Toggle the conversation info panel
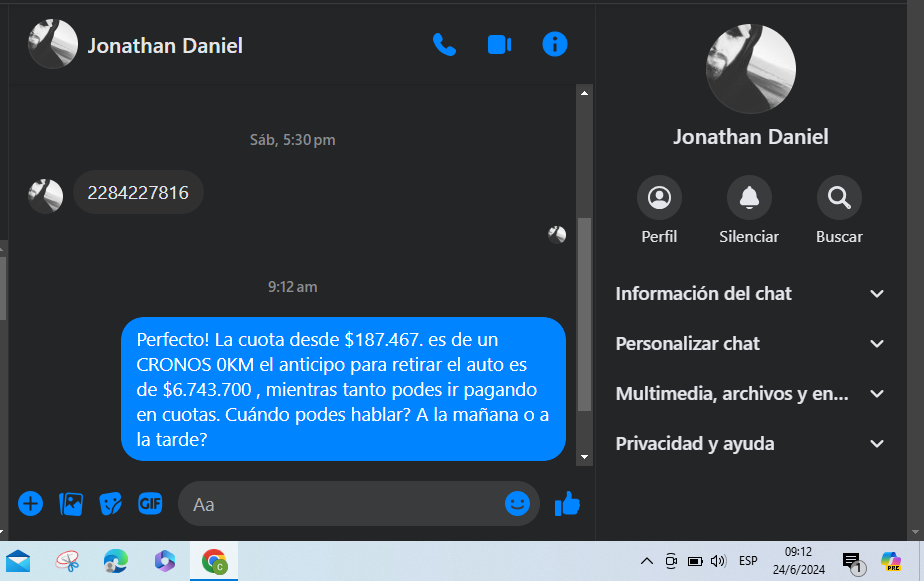 coord(555,45)
